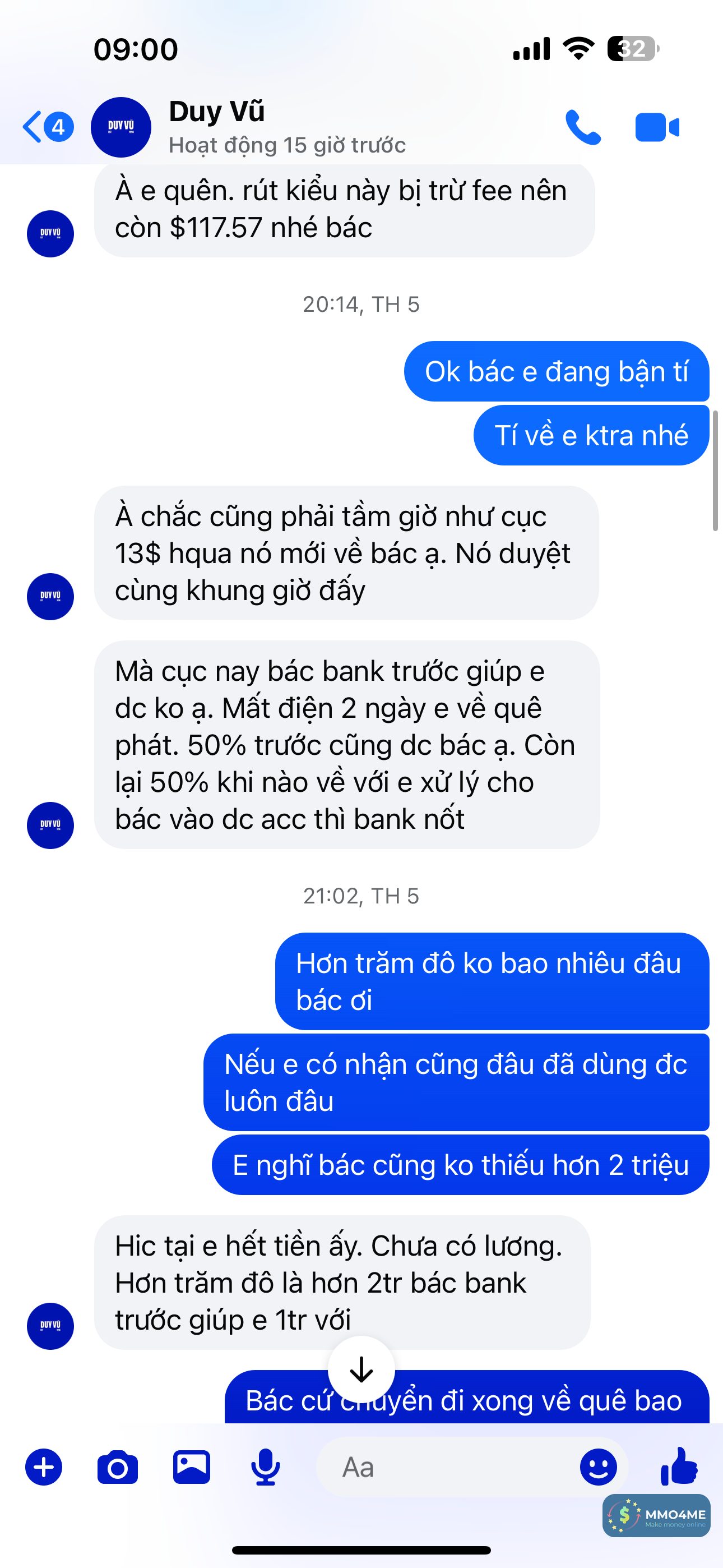Jump to latest messages with down arrow
Viewport: 723px width, 1568px height.
pos(361,1369)
